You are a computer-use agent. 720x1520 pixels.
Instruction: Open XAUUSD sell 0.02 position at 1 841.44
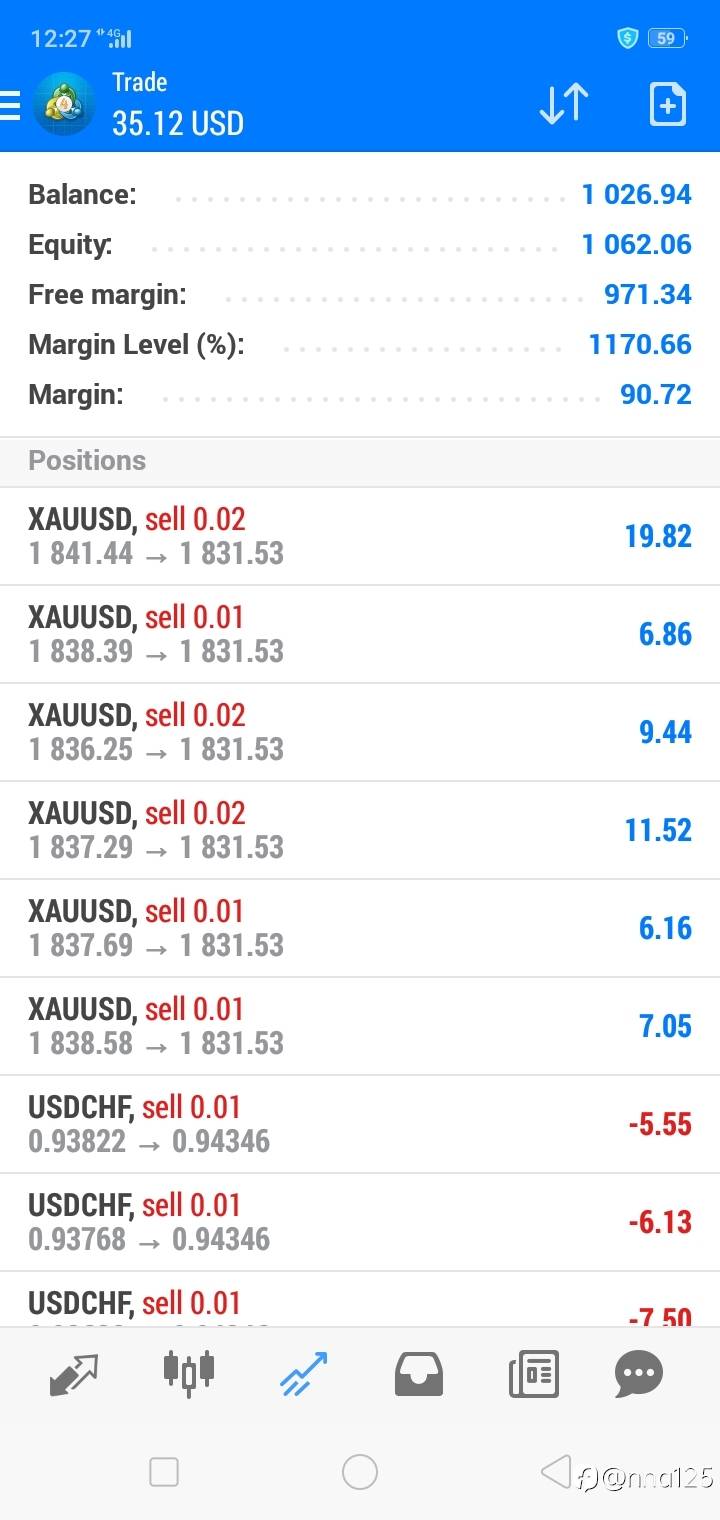click(x=360, y=536)
